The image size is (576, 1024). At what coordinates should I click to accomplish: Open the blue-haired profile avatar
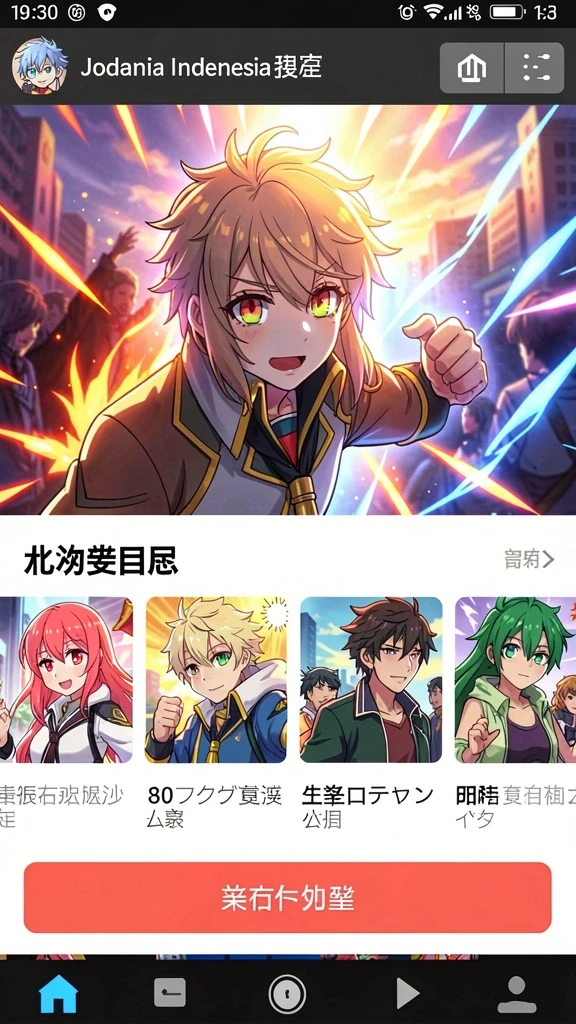39,66
